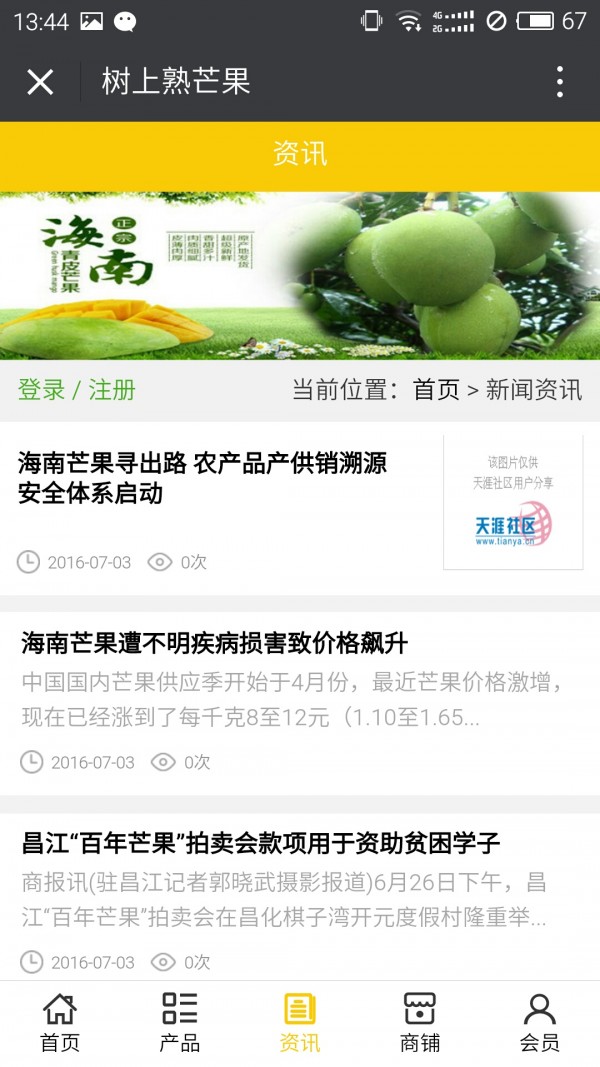Tap the 注册 register link

click(x=112, y=390)
